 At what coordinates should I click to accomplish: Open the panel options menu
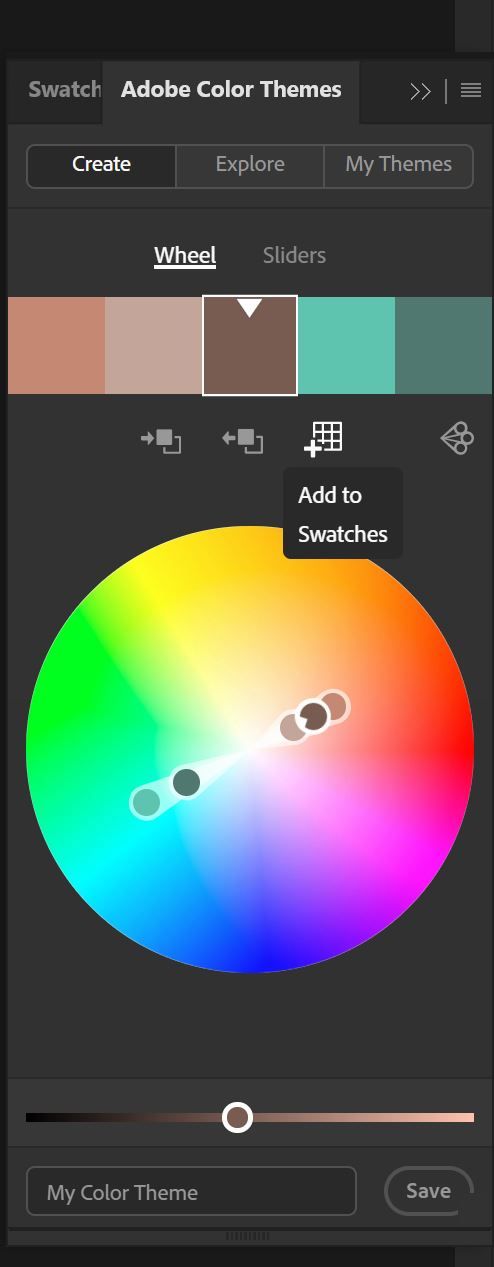tap(471, 90)
